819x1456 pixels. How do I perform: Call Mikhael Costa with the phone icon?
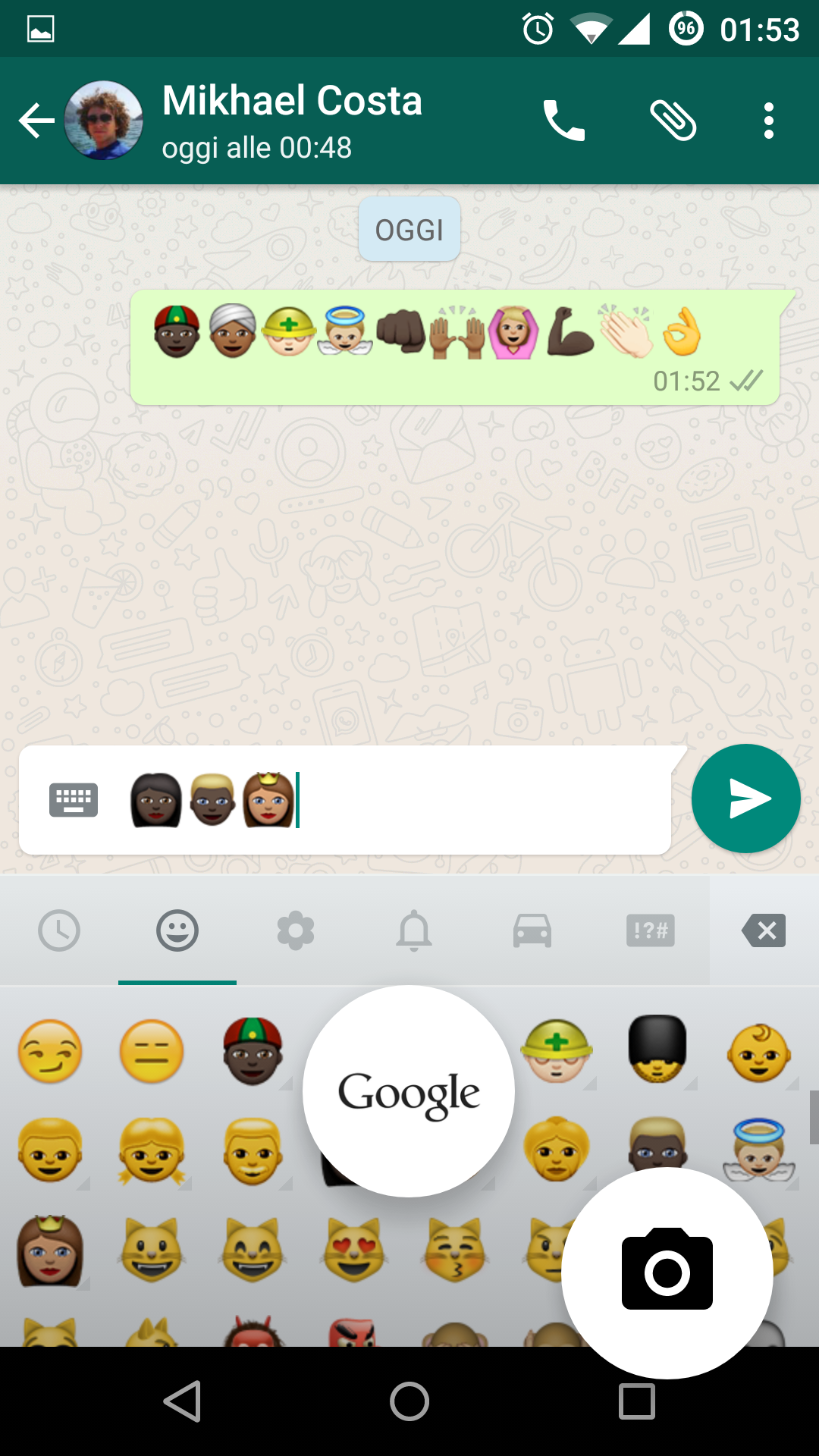[x=563, y=121]
